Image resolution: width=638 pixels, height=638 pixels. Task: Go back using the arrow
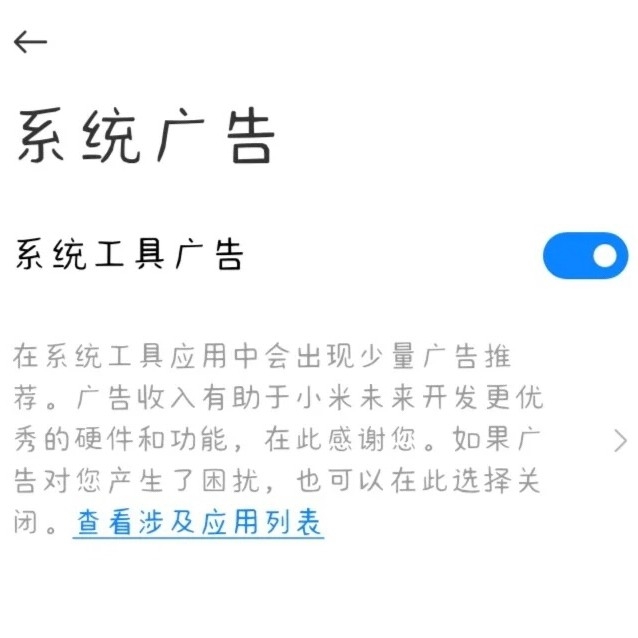(31, 41)
